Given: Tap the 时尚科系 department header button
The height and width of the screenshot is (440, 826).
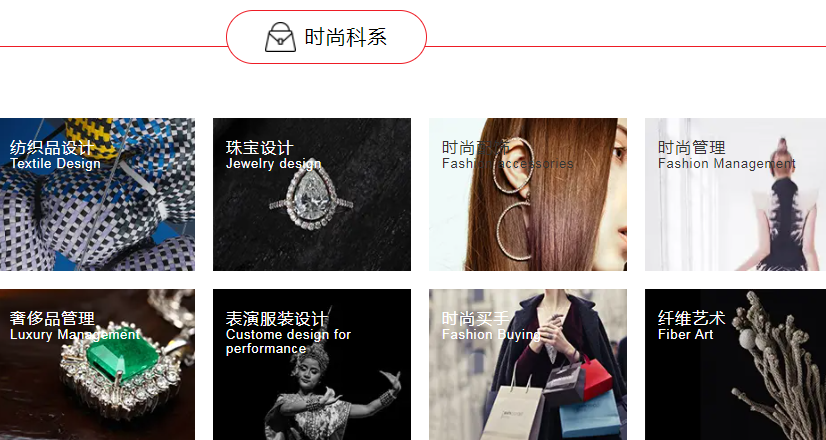Looking at the screenshot, I should (x=326, y=38).
